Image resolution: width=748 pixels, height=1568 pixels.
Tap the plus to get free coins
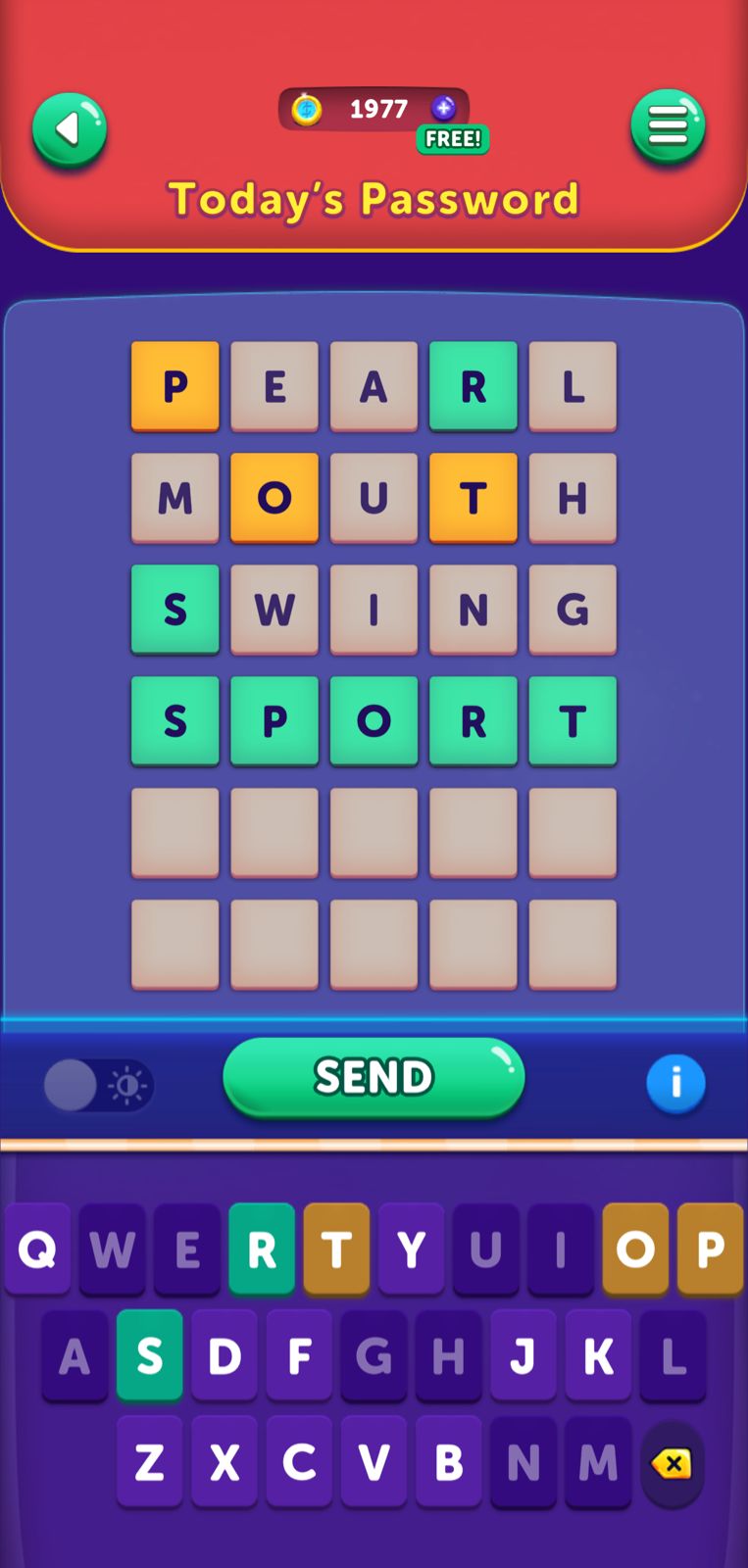coord(444,109)
